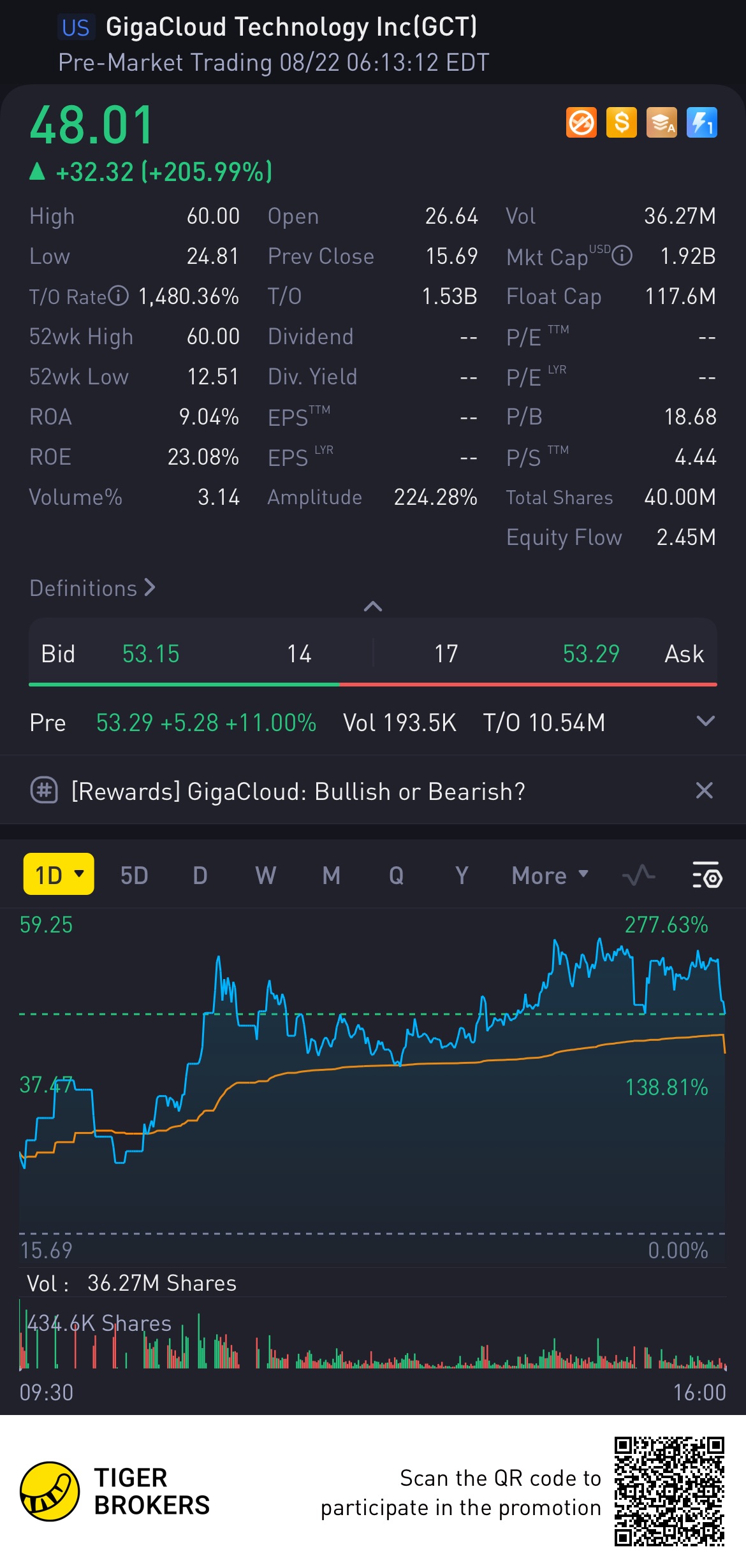Viewport: 746px width, 1568px height.
Task: Open Rewards GigaCloud Bullish or Bearish topic
Action: 298,792
